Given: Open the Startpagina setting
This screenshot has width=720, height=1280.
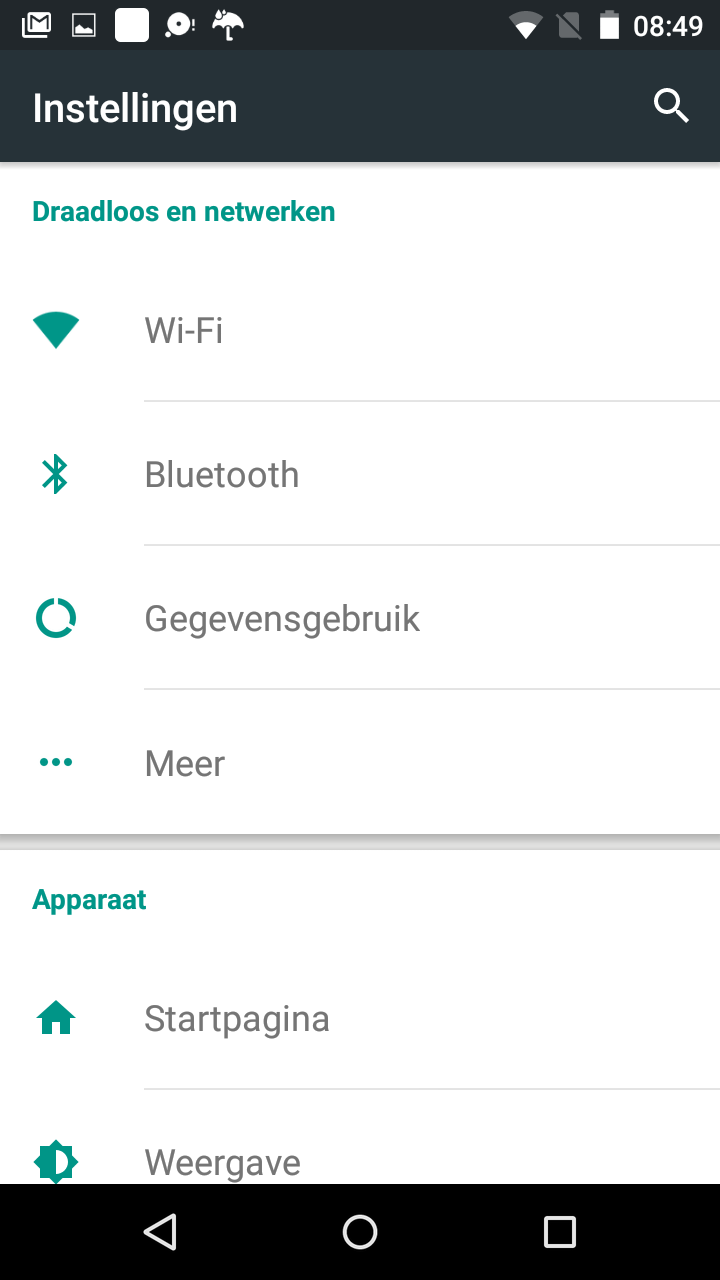Looking at the screenshot, I should [x=360, y=1018].
